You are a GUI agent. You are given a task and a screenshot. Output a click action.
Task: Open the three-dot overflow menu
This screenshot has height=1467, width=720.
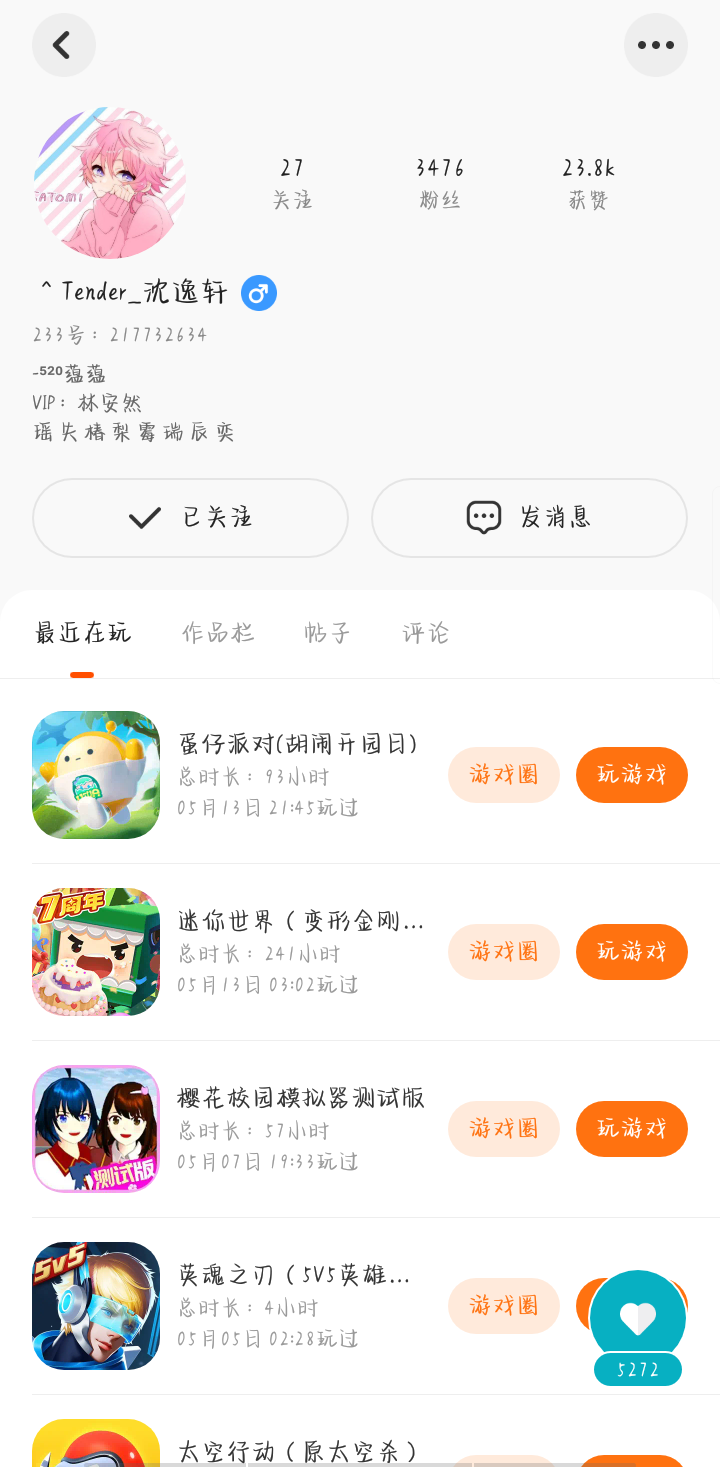coord(655,45)
